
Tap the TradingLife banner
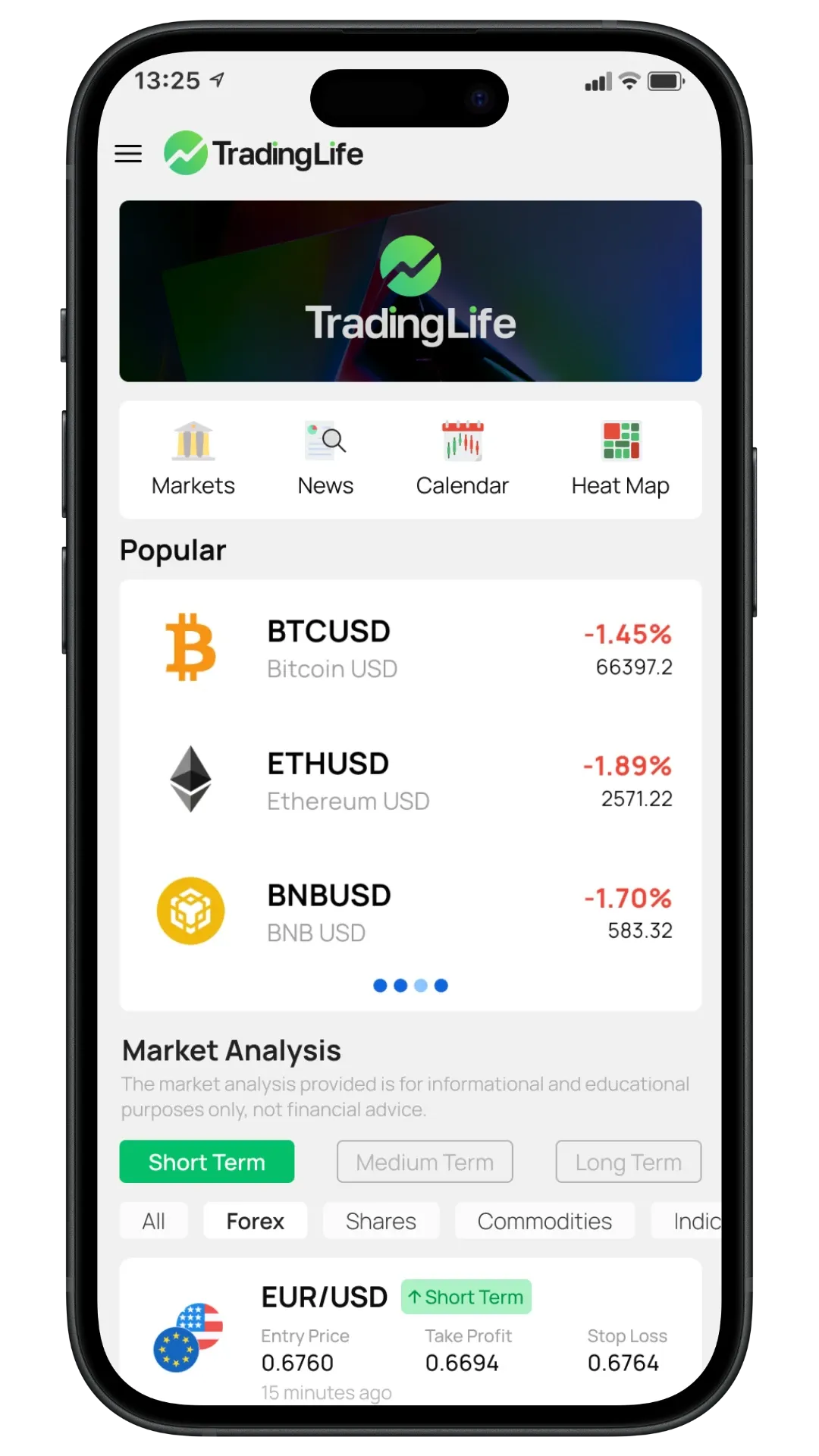pyautogui.click(x=410, y=291)
